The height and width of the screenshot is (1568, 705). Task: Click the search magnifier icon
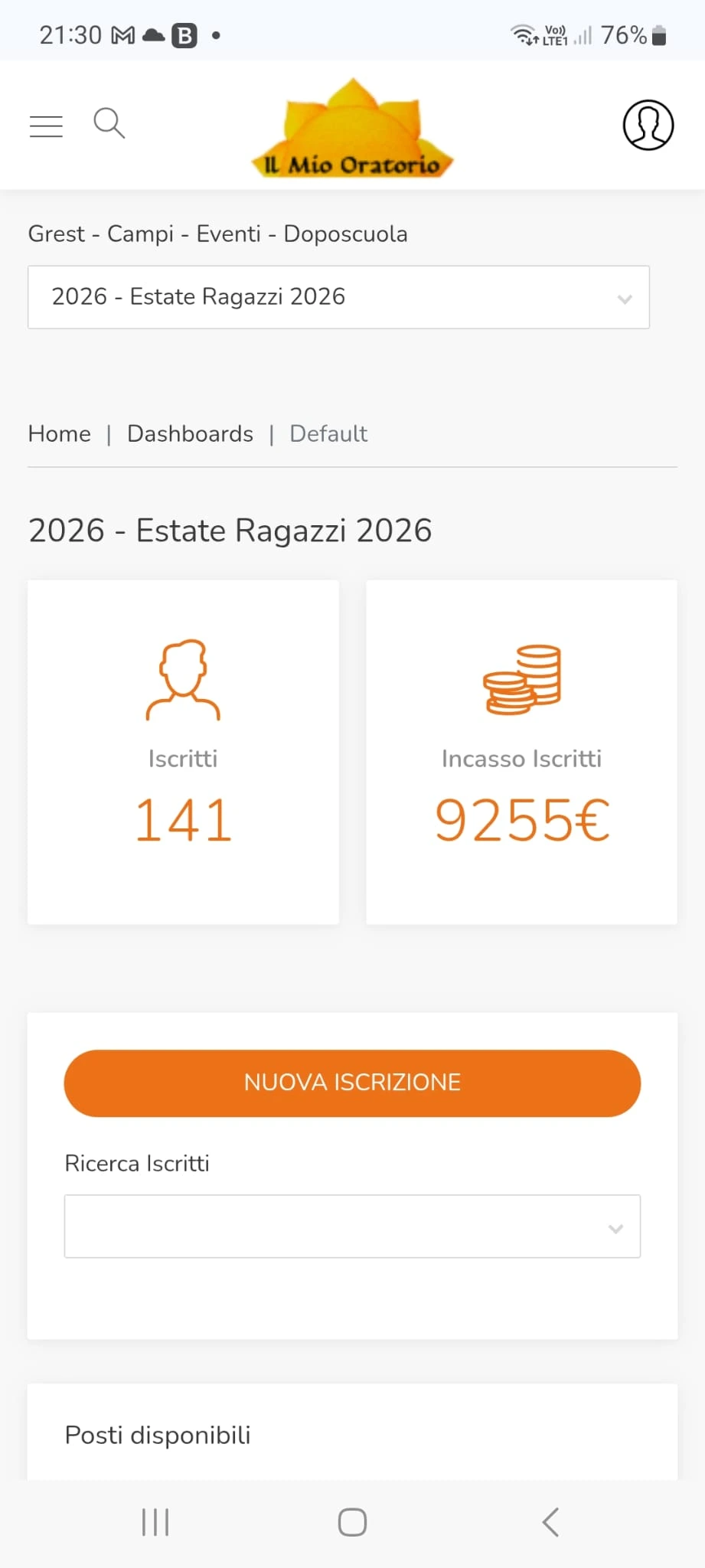[x=109, y=123]
